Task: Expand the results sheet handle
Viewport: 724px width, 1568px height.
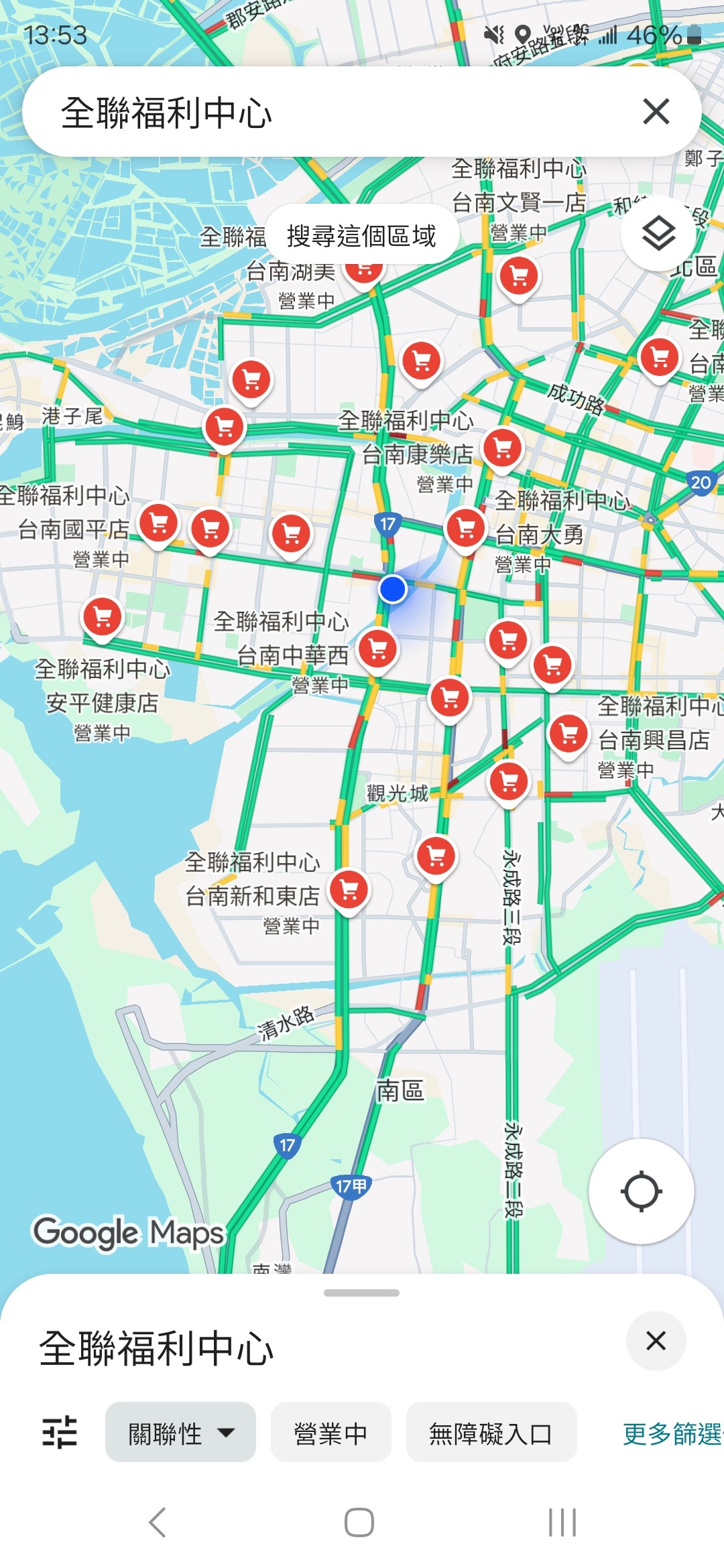Action: 362,1293
